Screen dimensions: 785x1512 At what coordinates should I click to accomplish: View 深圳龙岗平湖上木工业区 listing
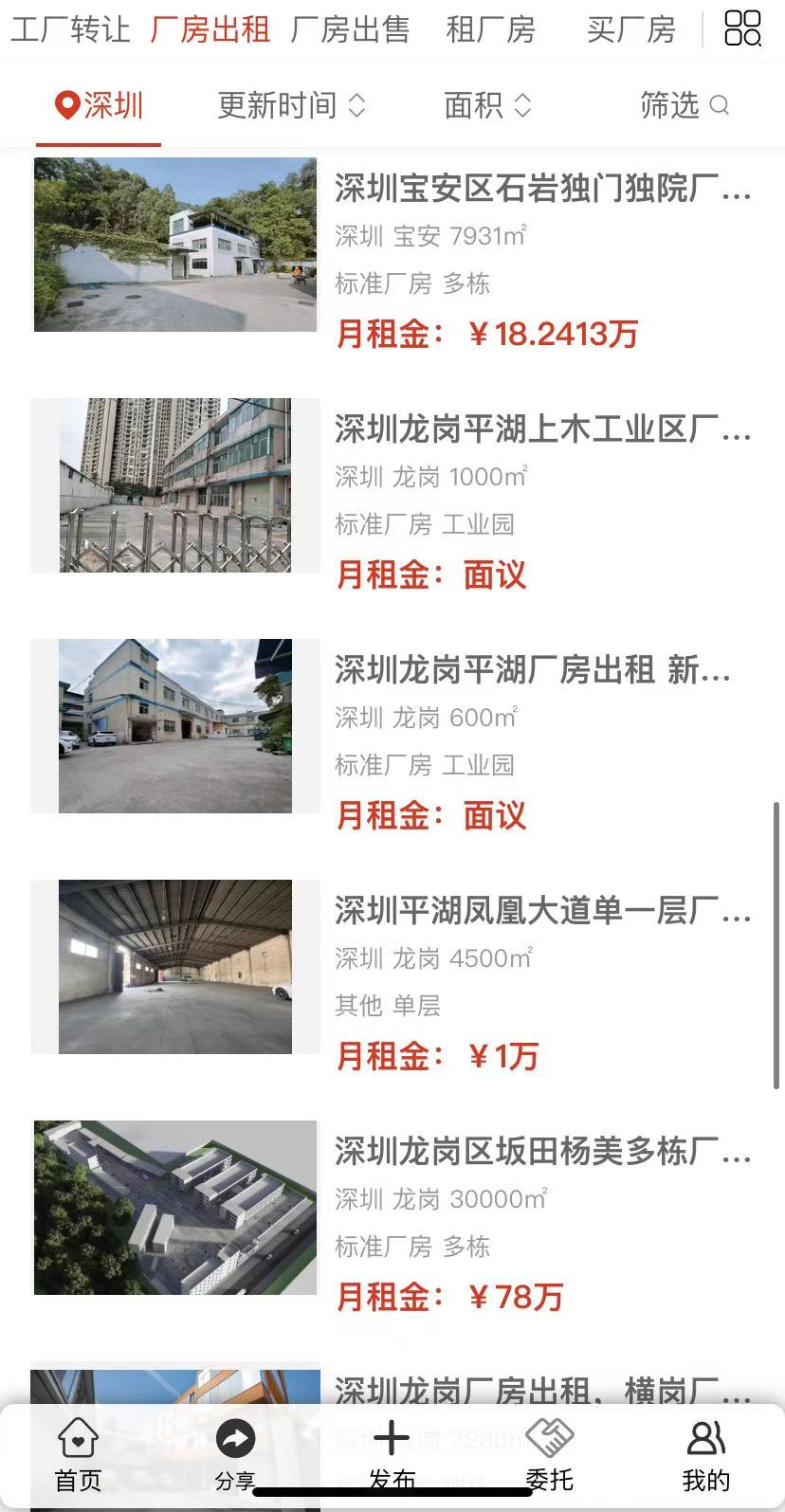pos(542,429)
